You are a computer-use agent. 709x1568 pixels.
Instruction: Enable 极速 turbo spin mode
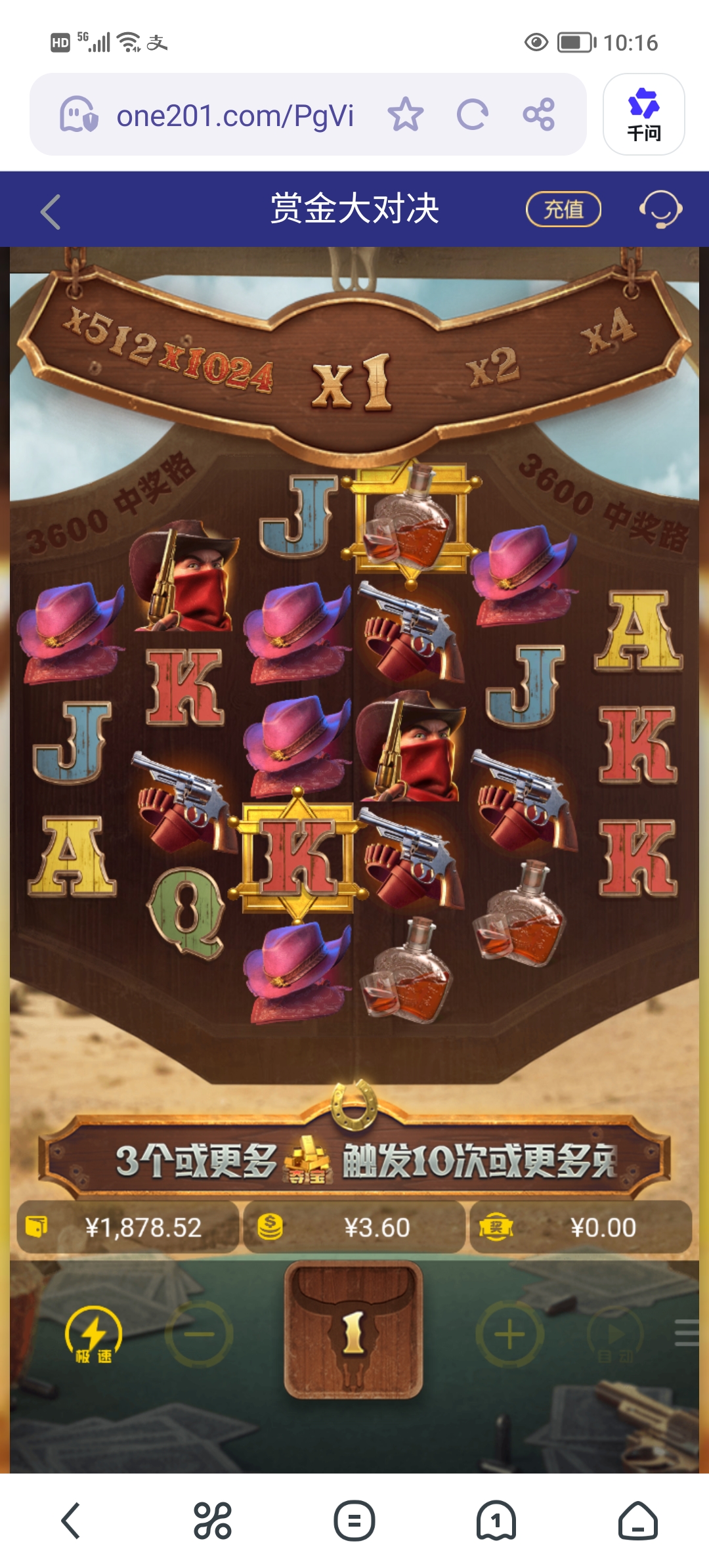[93, 1334]
